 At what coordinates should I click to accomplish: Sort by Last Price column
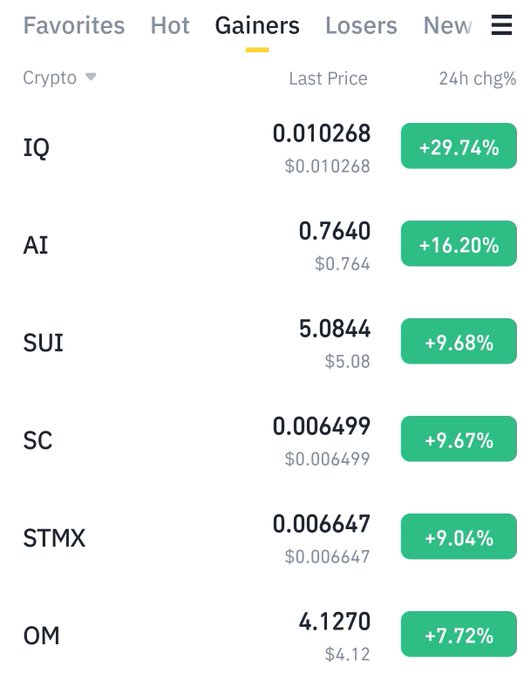pyautogui.click(x=328, y=78)
